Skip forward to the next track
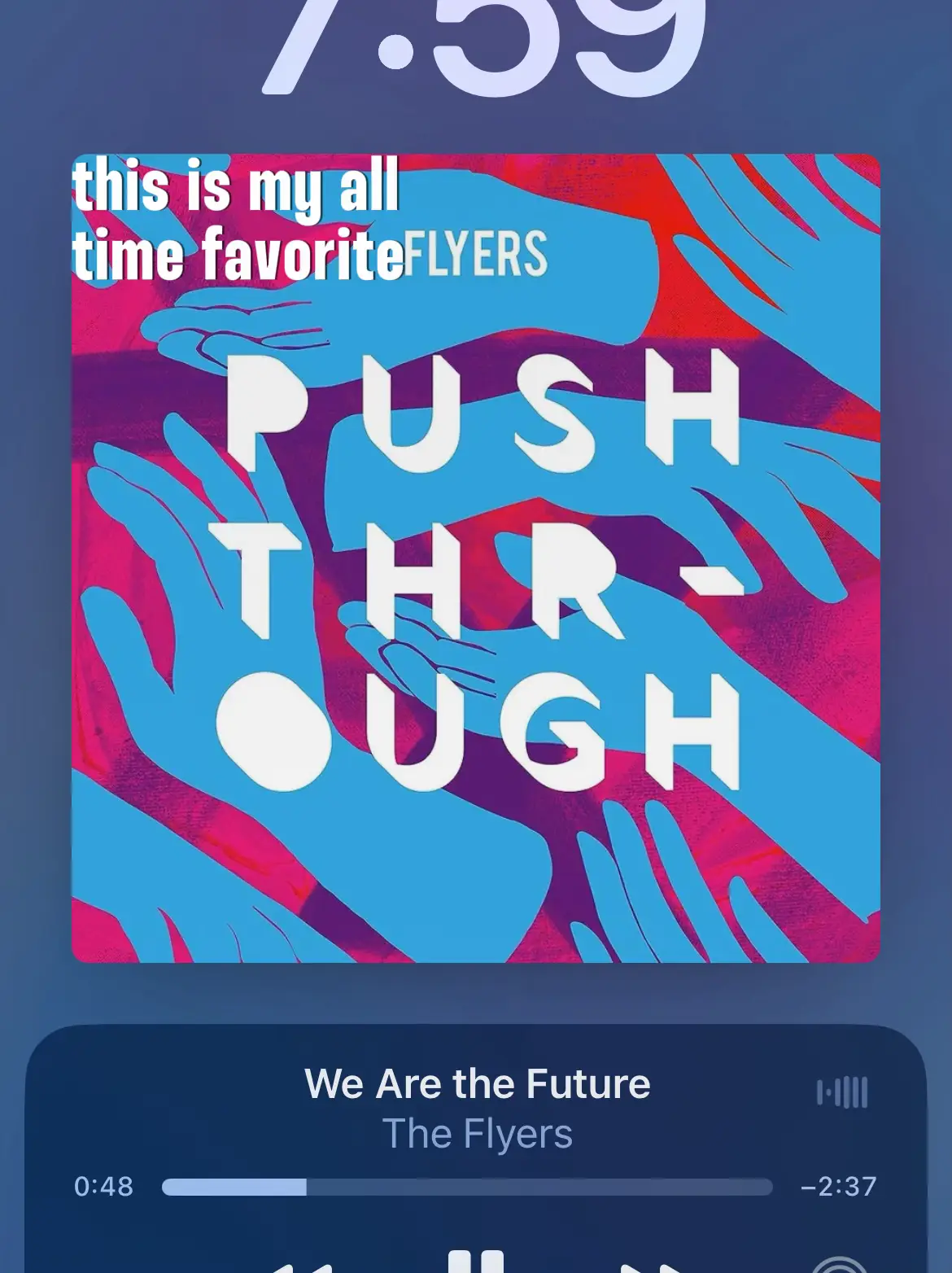 pyautogui.click(x=651, y=1266)
